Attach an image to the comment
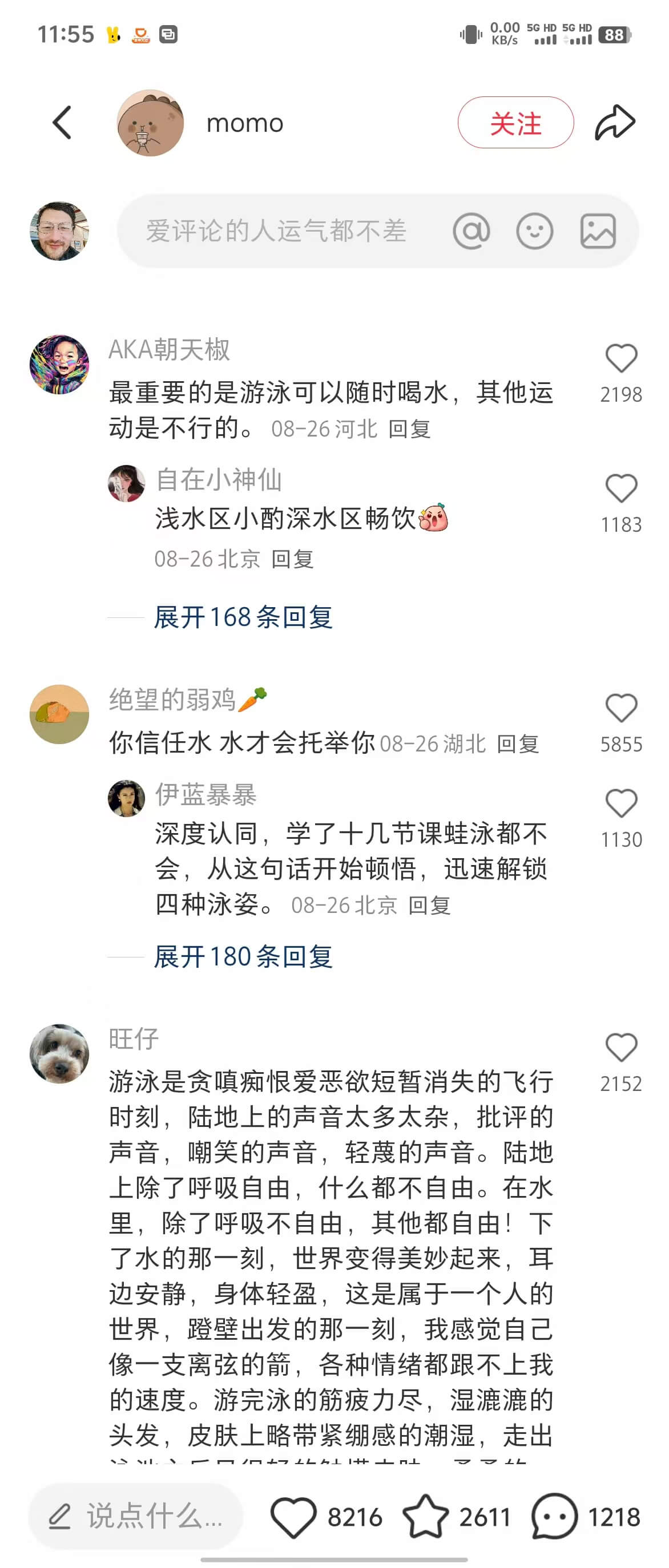The width and height of the screenshot is (669, 1568). (x=598, y=231)
